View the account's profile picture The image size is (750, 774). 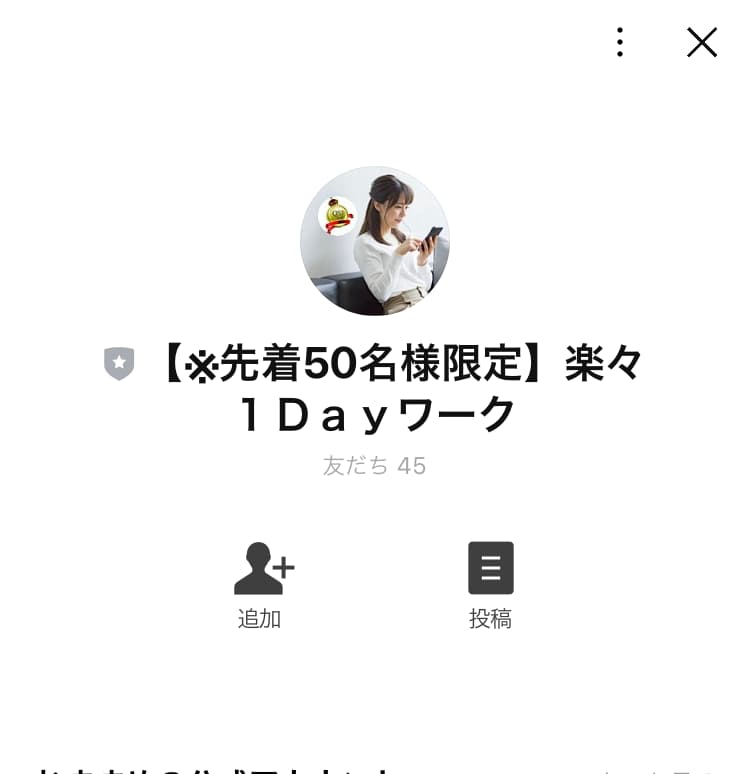pyautogui.click(x=375, y=241)
